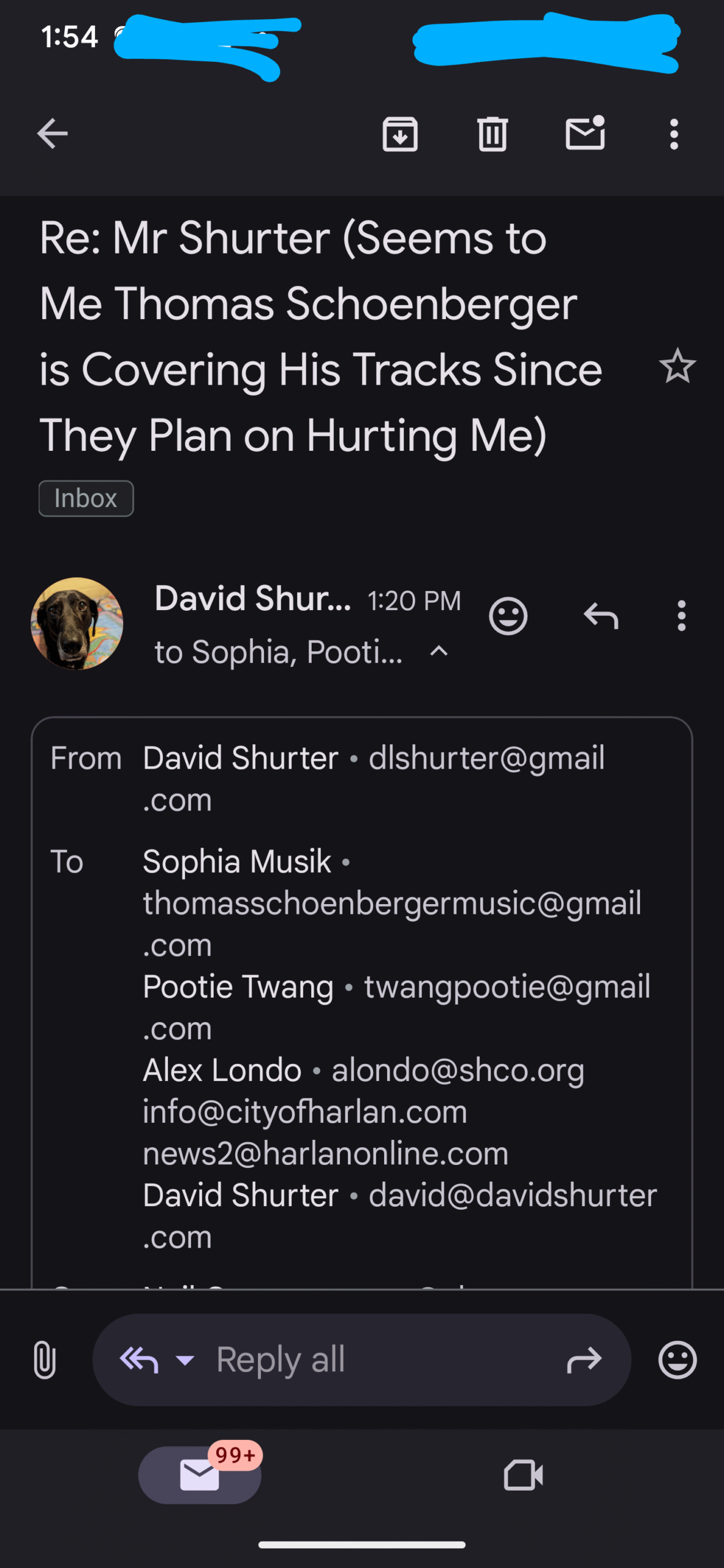This screenshot has width=724, height=1568.
Task: Switch to the Meet video tab
Action: [523, 1475]
